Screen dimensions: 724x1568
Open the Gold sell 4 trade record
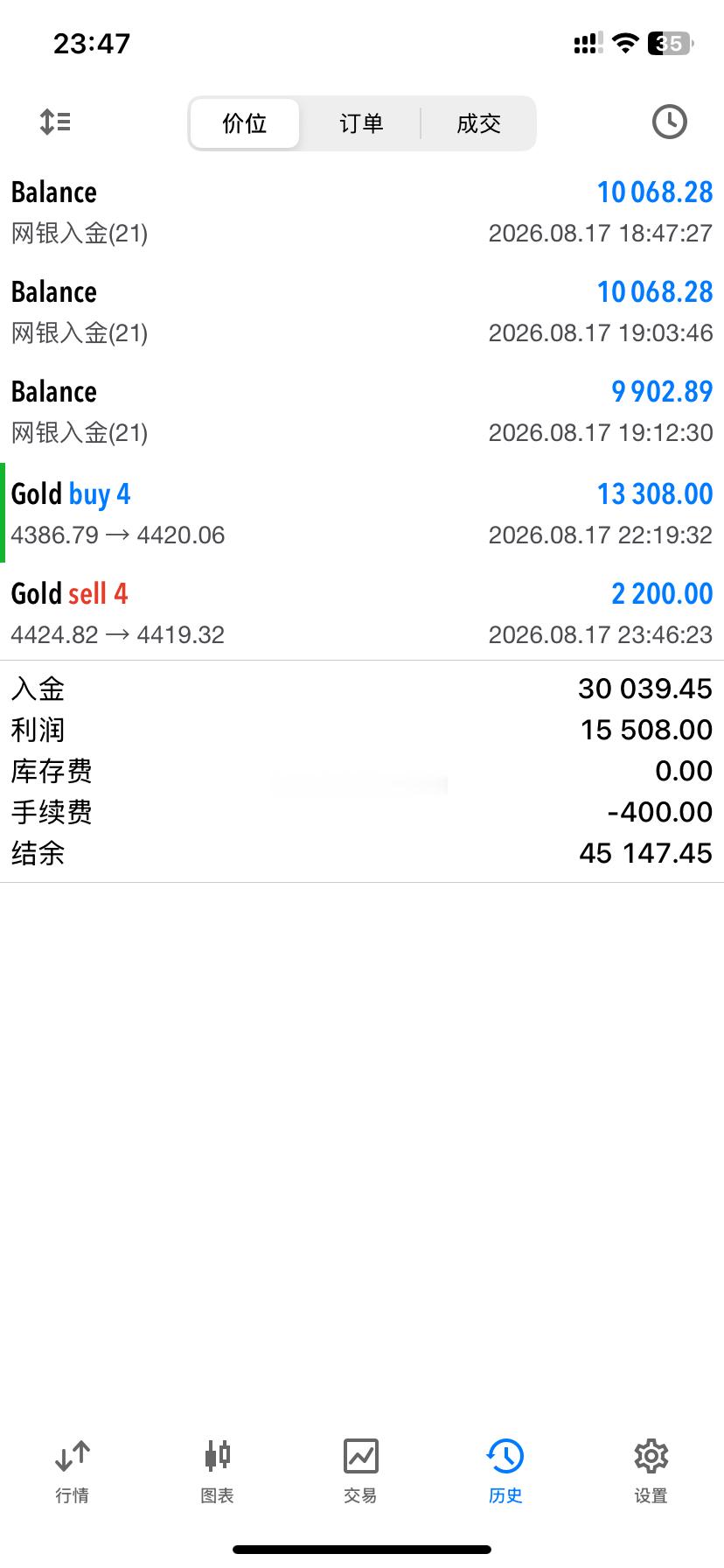(362, 612)
